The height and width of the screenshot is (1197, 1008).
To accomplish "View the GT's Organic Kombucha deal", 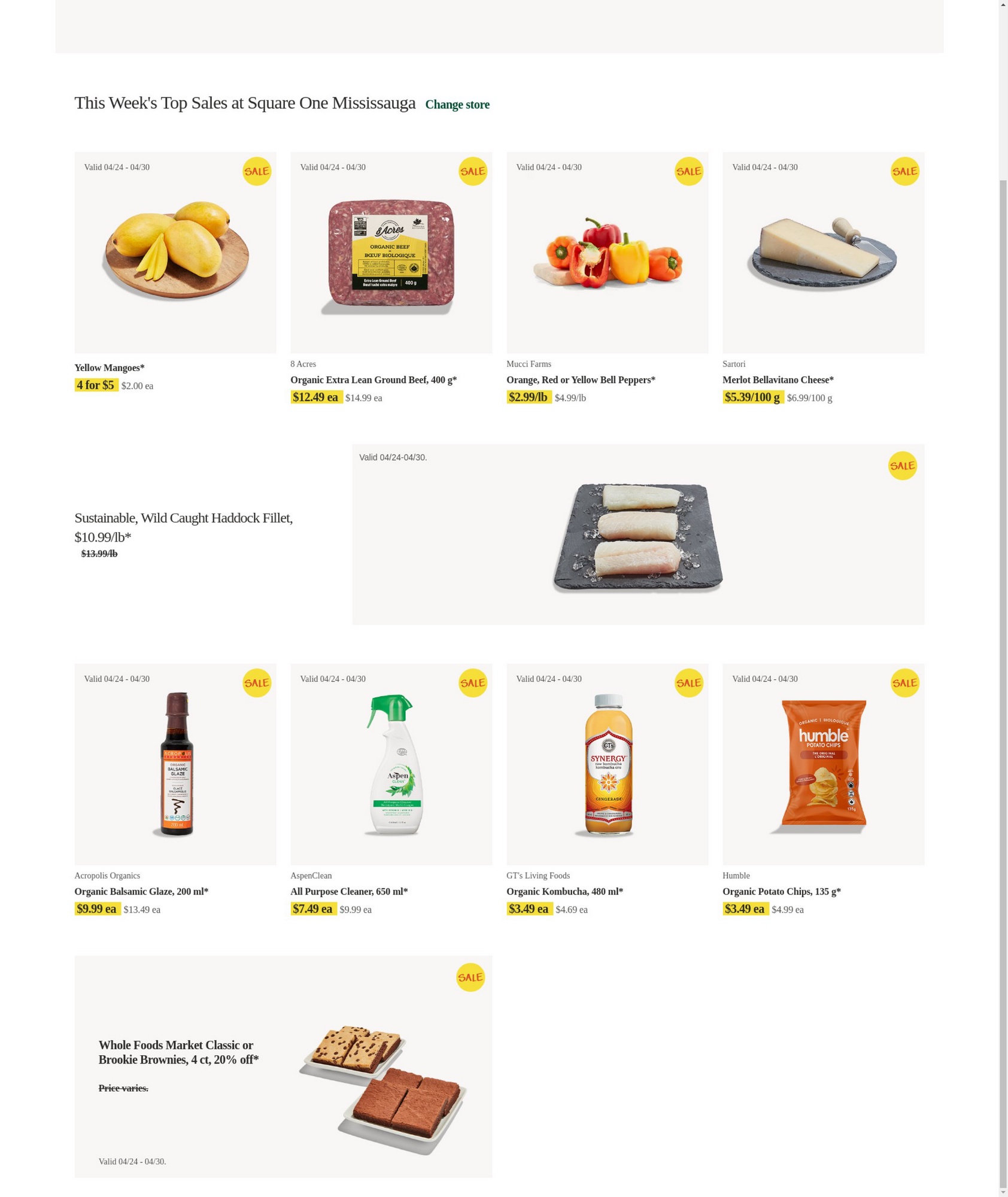I will [607, 764].
